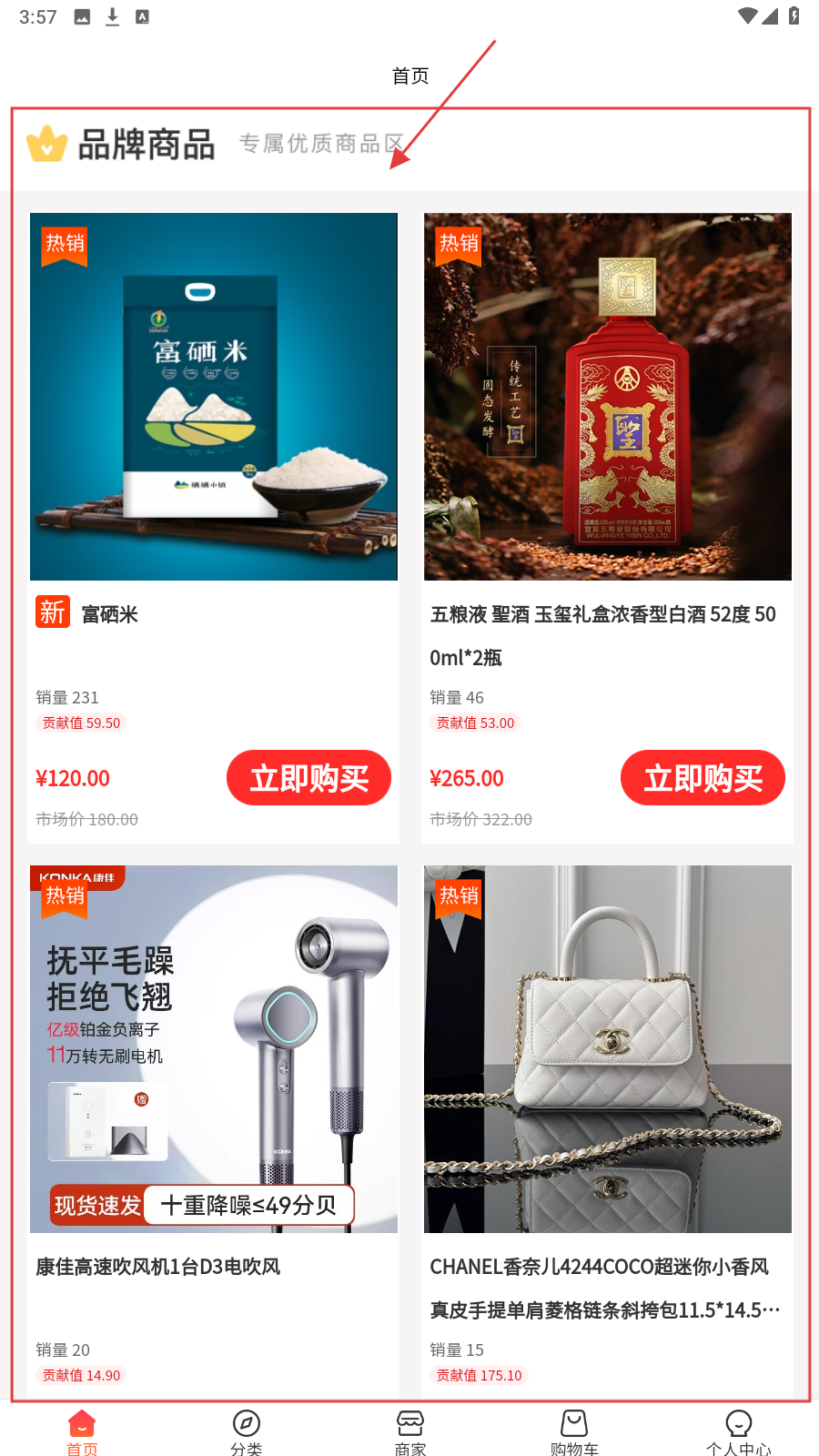The image size is (819, 1456).
Task: Tap 立即购买 for 富硒米
Action: [x=308, y=778]
